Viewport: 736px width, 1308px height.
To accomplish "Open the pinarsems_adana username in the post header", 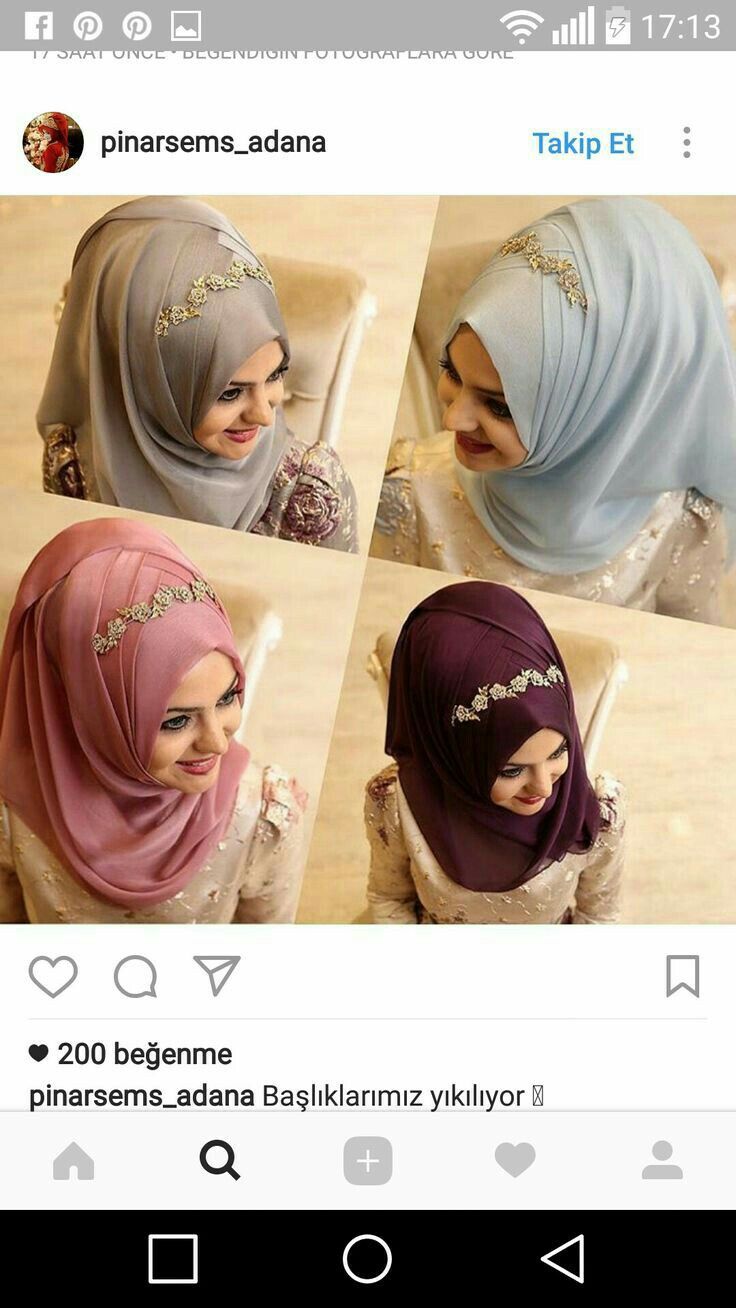I will click(x=213, y=142).
